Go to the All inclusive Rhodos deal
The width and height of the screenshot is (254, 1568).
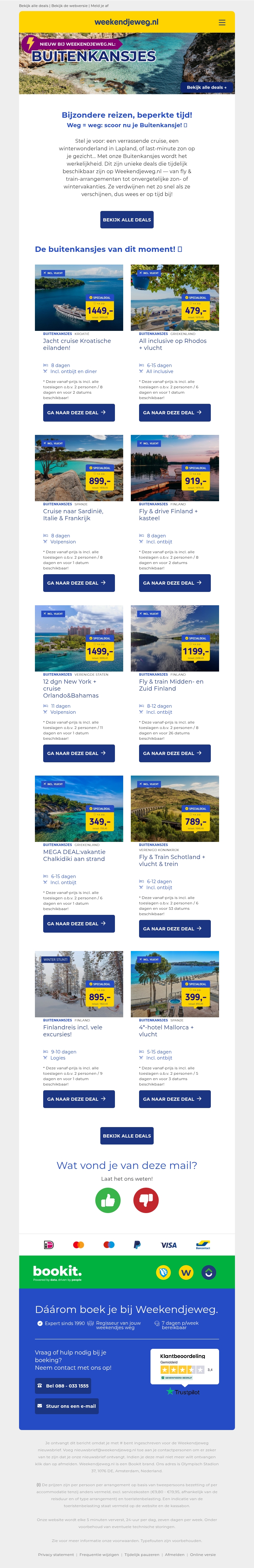pos(175,413)
